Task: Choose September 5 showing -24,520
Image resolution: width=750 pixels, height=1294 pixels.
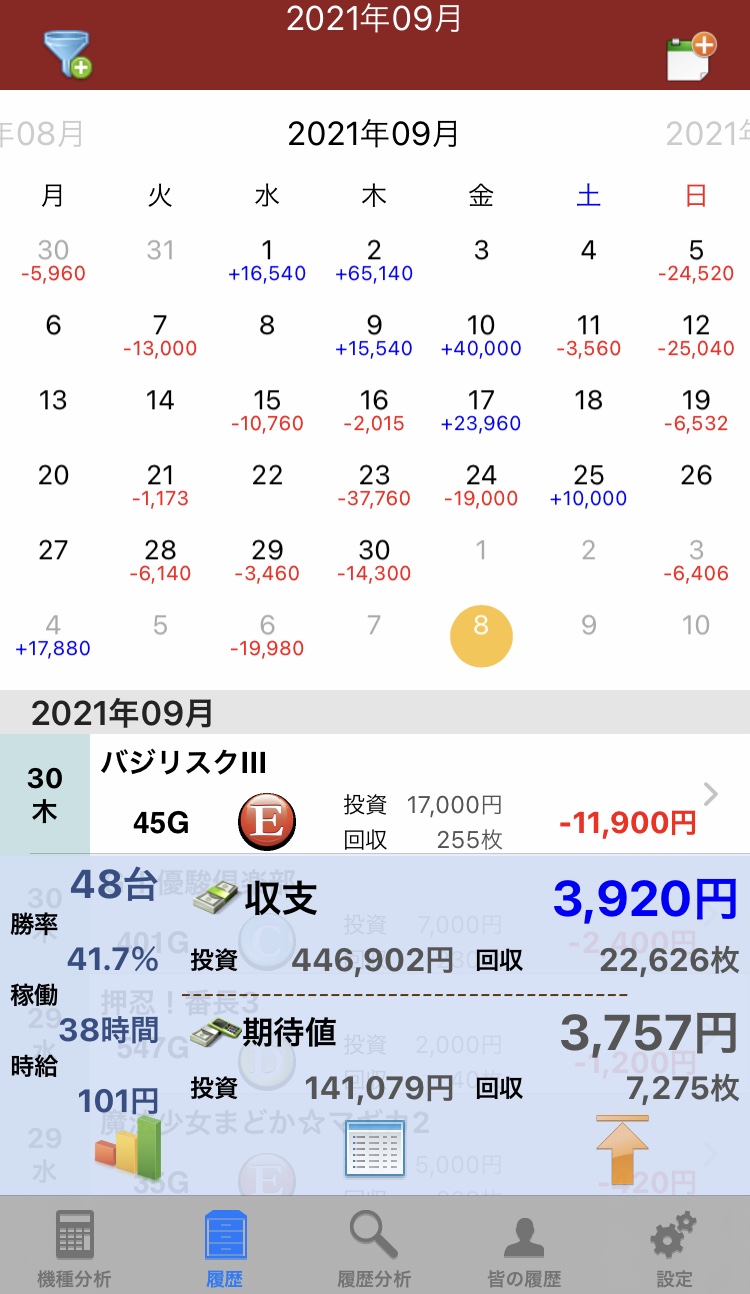Action: pyautogui.click(x=696, y=260)
